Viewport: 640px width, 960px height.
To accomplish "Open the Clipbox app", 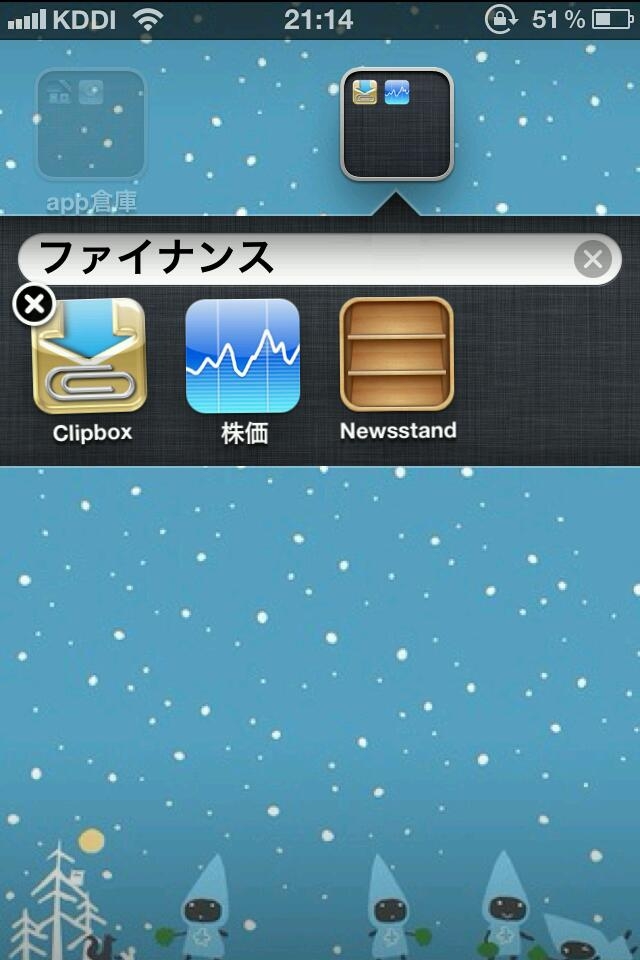I will [92, 358].
